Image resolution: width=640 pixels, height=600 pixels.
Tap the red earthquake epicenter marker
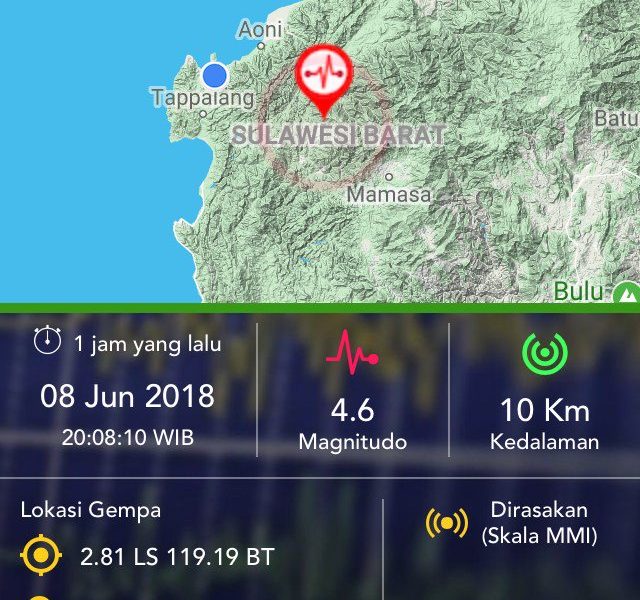(x=323, y=74)
